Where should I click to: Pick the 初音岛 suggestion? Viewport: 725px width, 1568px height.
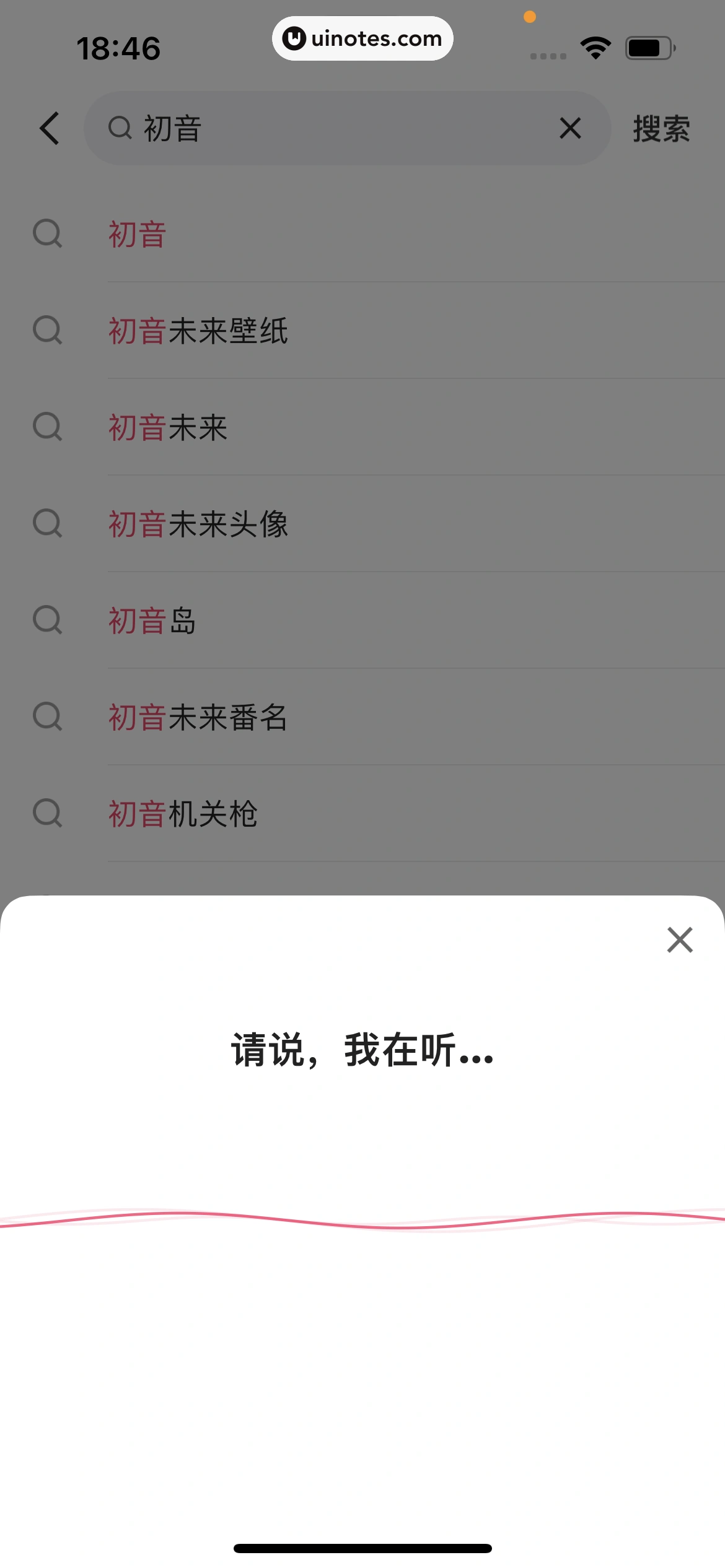[152, 621]
